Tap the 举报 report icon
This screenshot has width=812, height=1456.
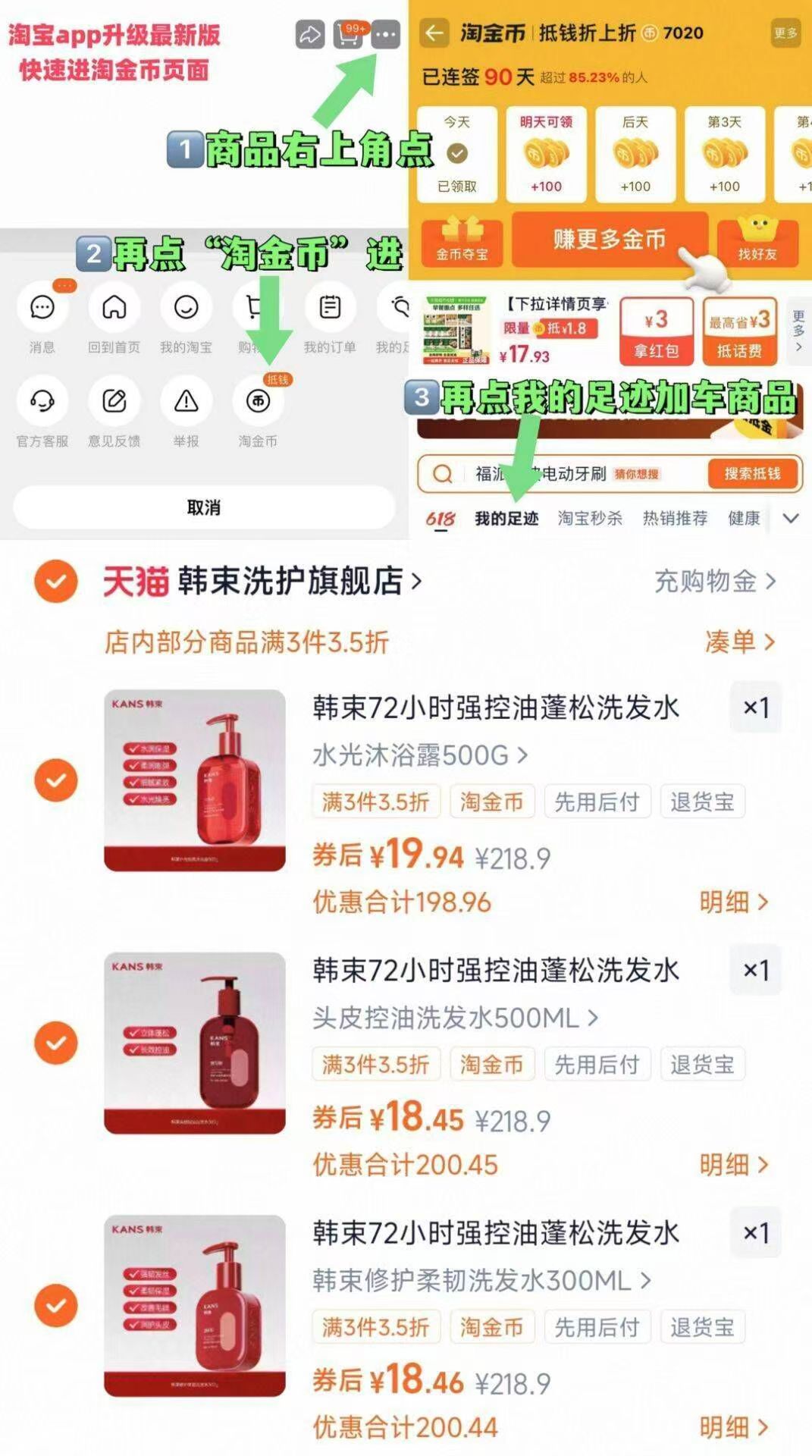[187, 402]
